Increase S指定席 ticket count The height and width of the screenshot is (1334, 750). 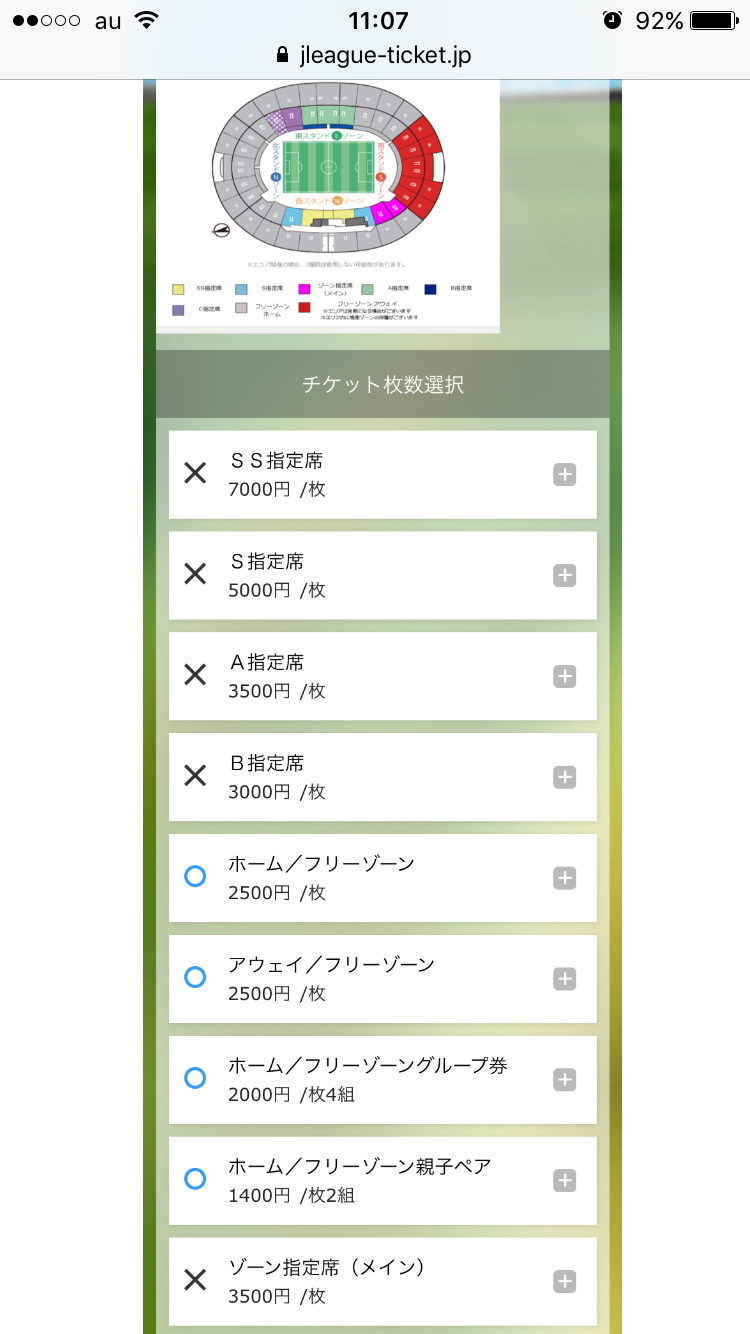[565, 575]
